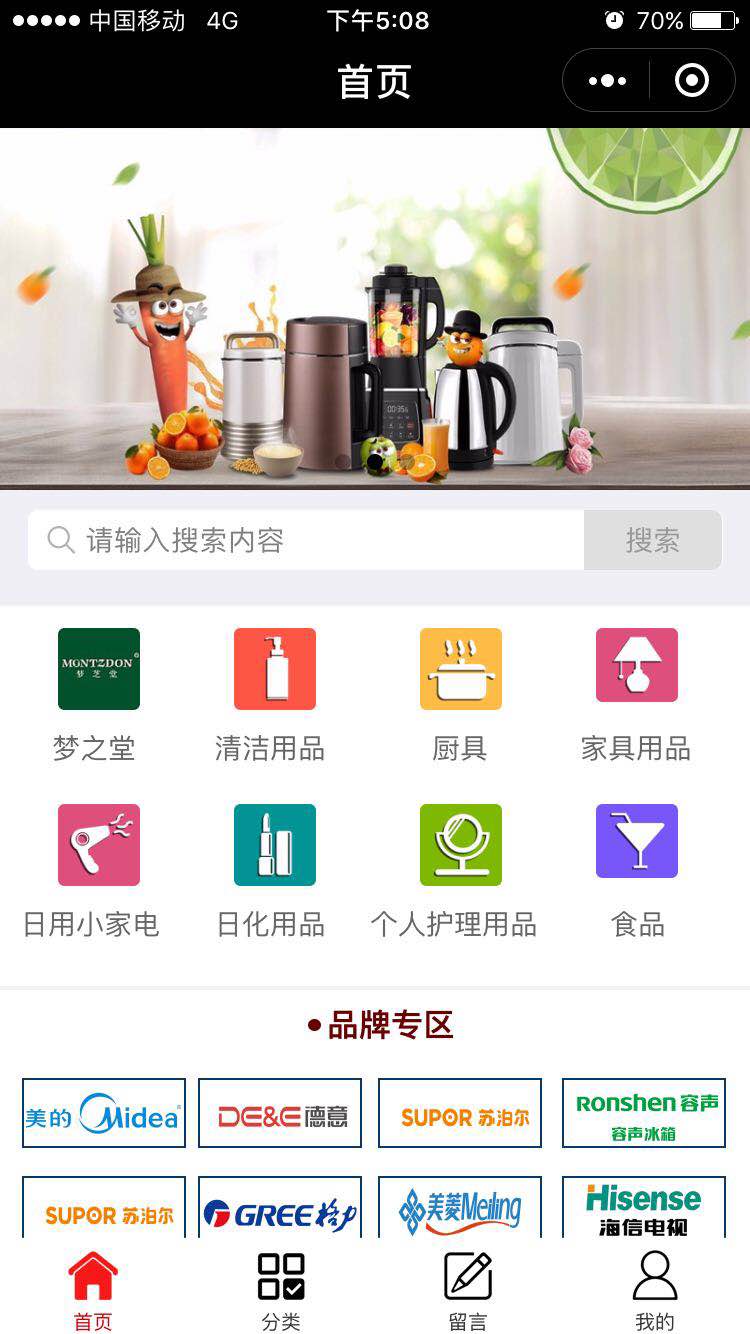Click the 请输入搜索内容 search field
The width and height of the screenshot is (750, 1334).
pyautogui.click(x=305, y=540)
